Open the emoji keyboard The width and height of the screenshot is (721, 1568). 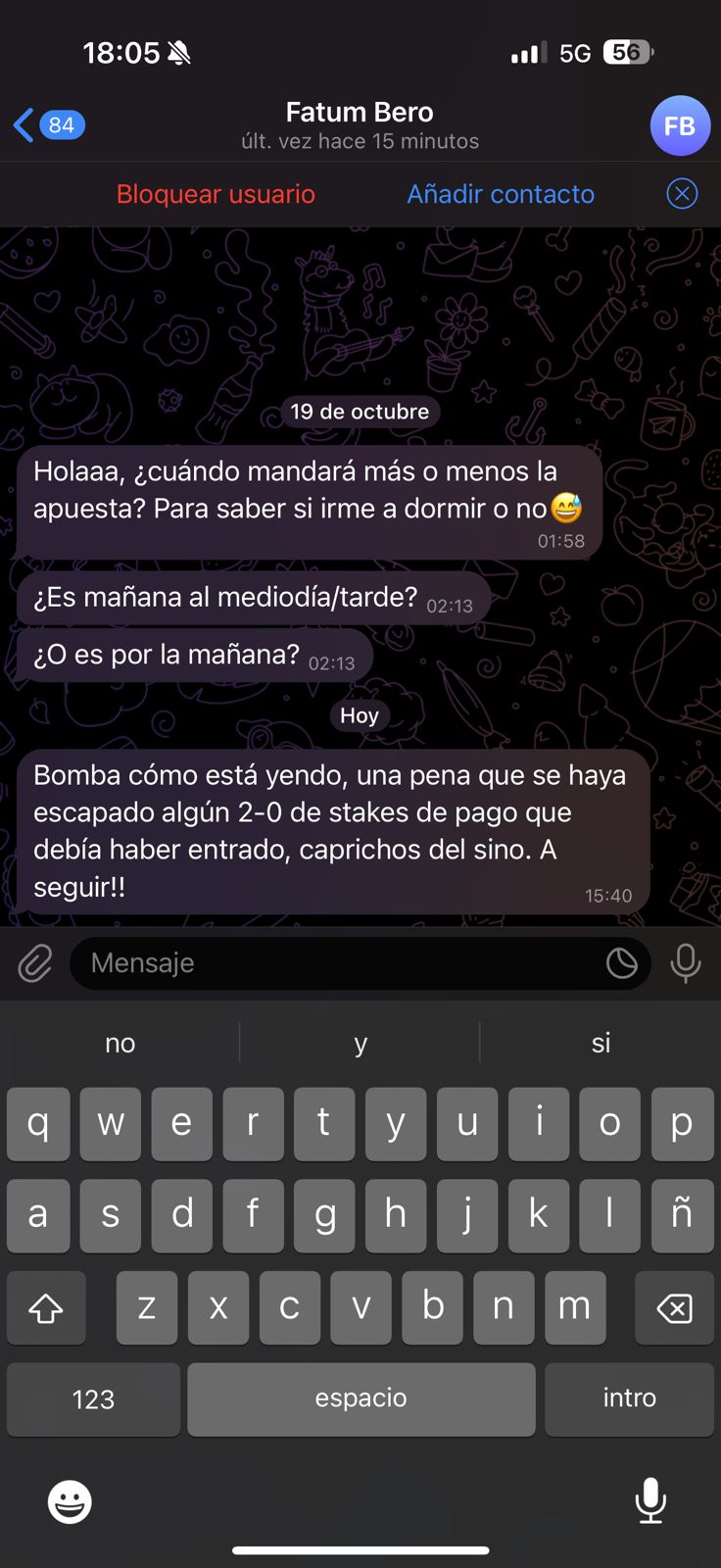(x=70, y=1501)
